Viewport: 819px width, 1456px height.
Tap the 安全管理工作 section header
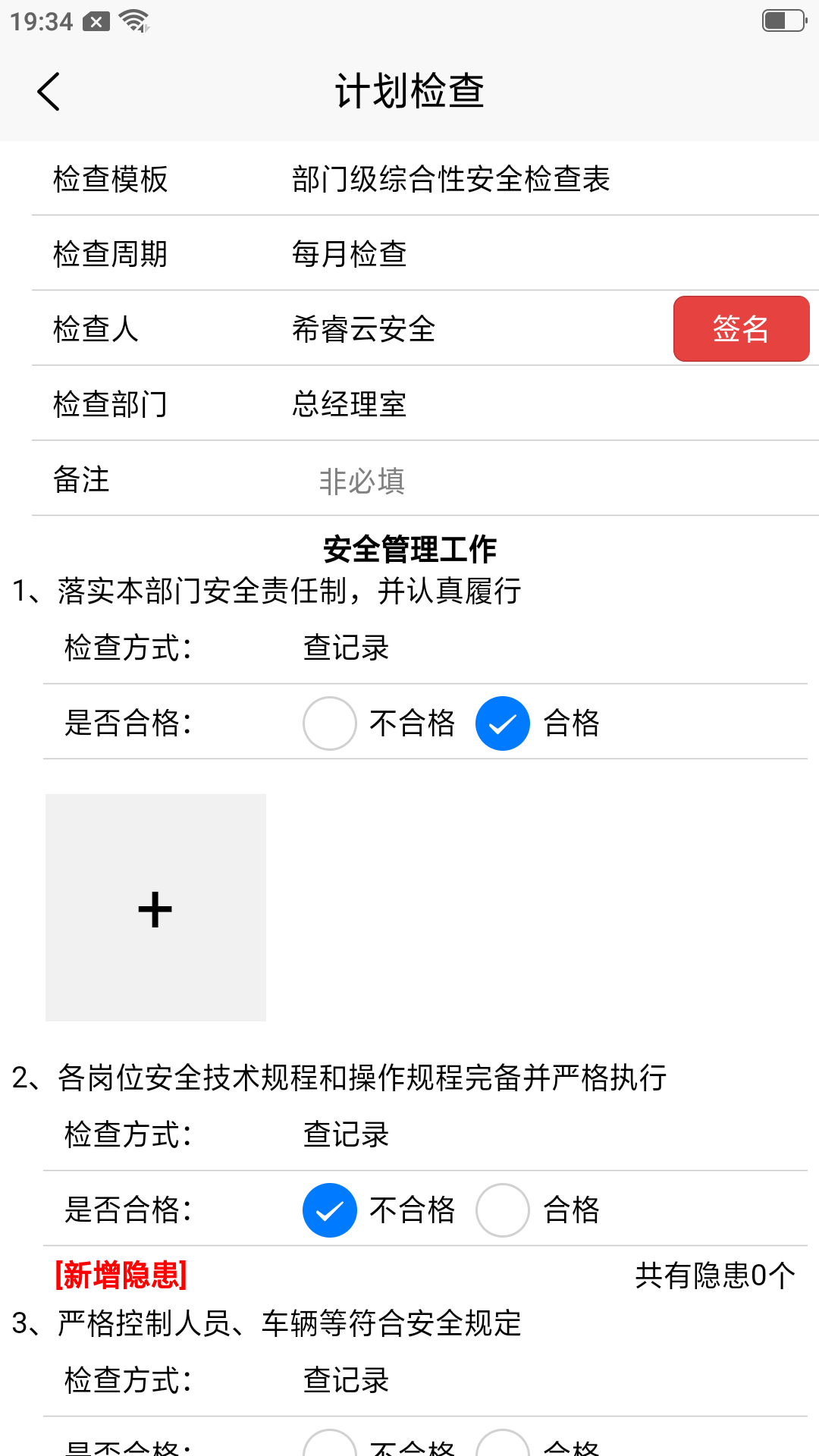[409, 549]
